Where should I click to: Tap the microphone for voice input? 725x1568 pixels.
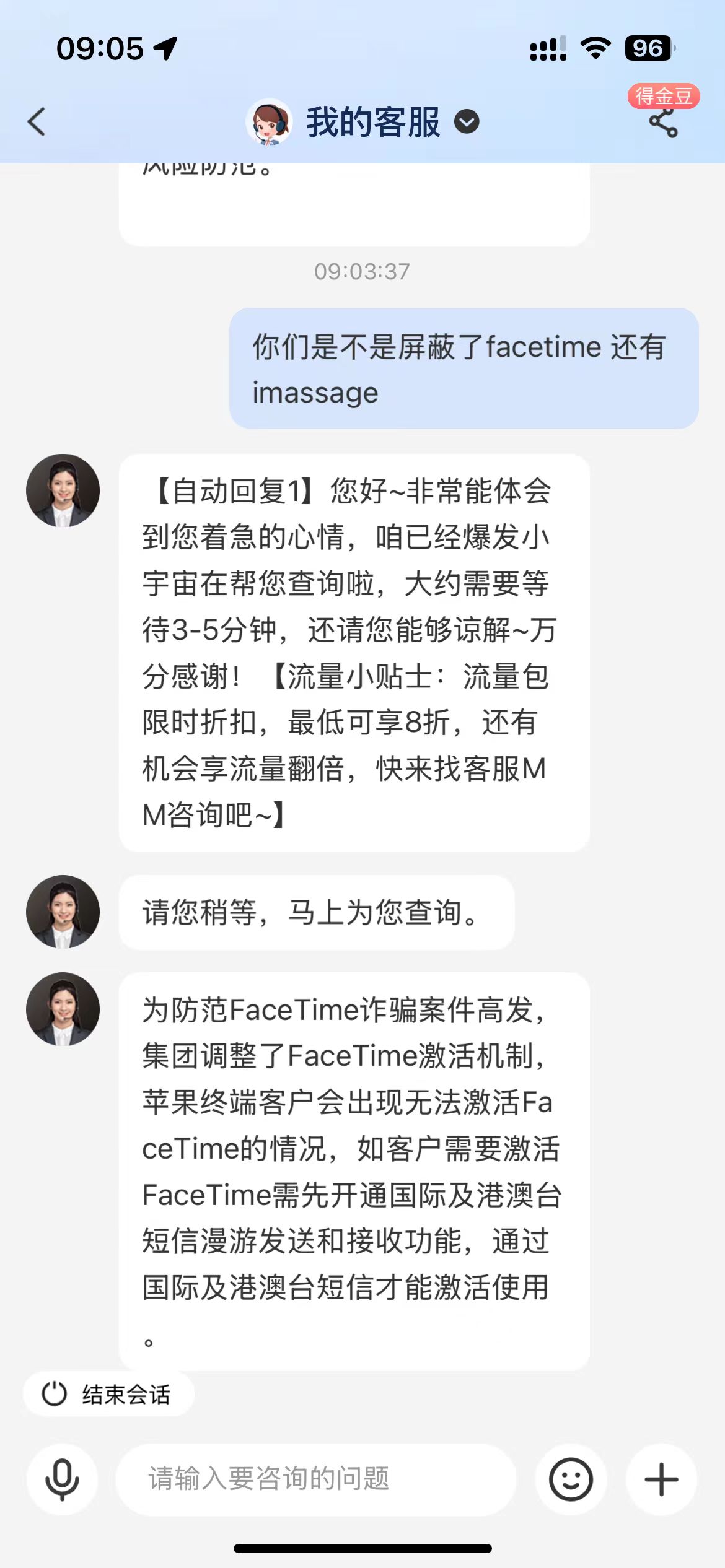coord(62,1480)
